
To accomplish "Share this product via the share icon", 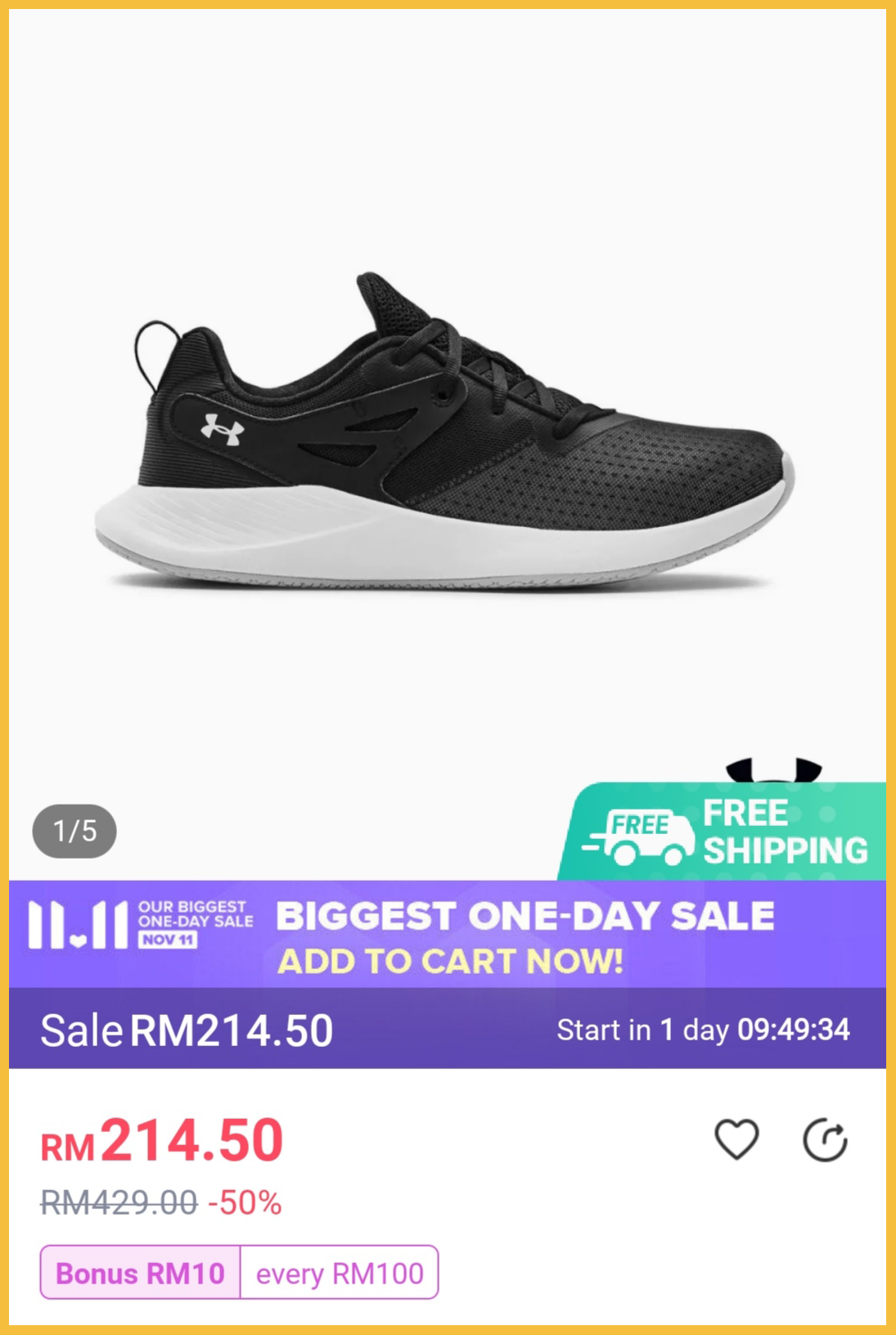I will 825,1139.
